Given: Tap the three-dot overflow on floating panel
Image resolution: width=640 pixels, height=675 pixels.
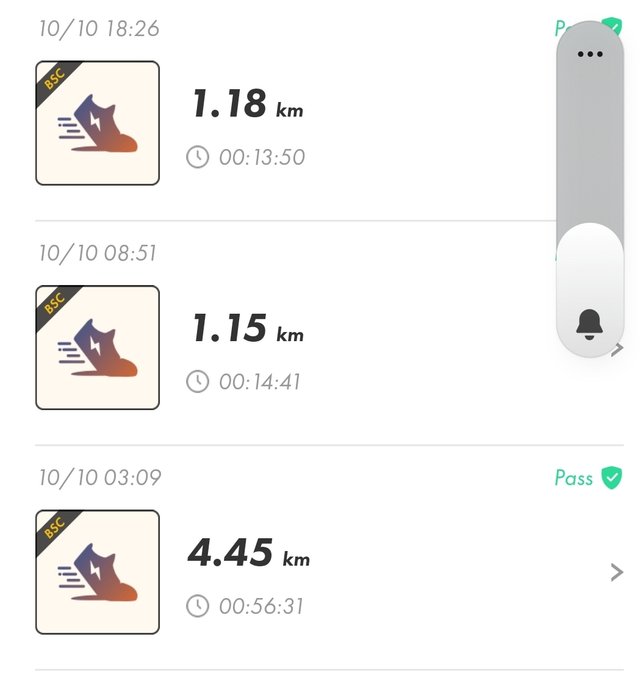Looking at the screenshot, I should tap(590, 54).
